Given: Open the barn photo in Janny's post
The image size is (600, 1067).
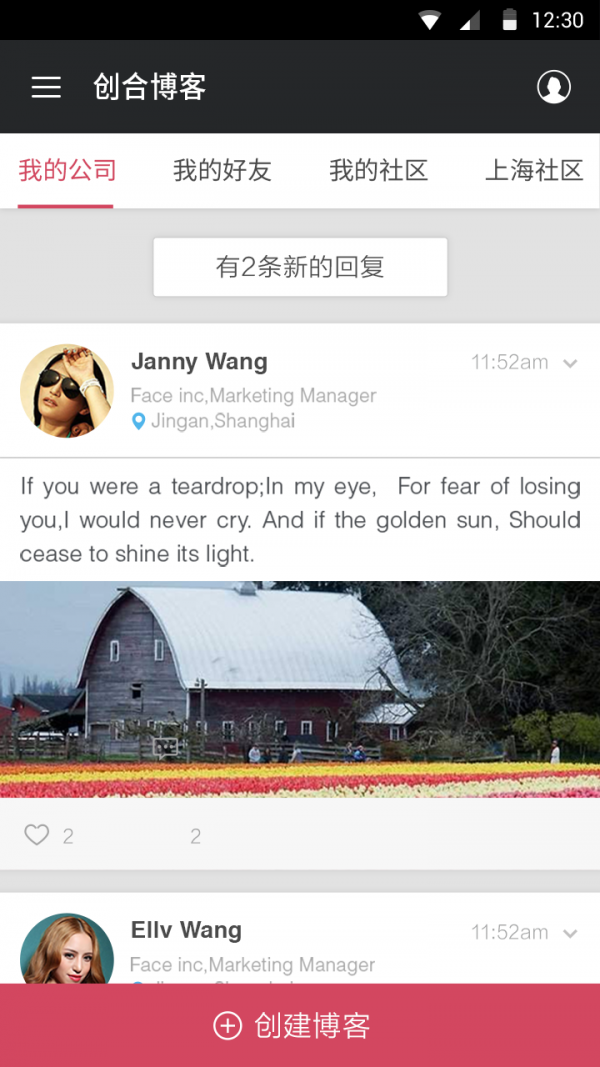Looking at the screenshot, I should [x=300, y=689].
